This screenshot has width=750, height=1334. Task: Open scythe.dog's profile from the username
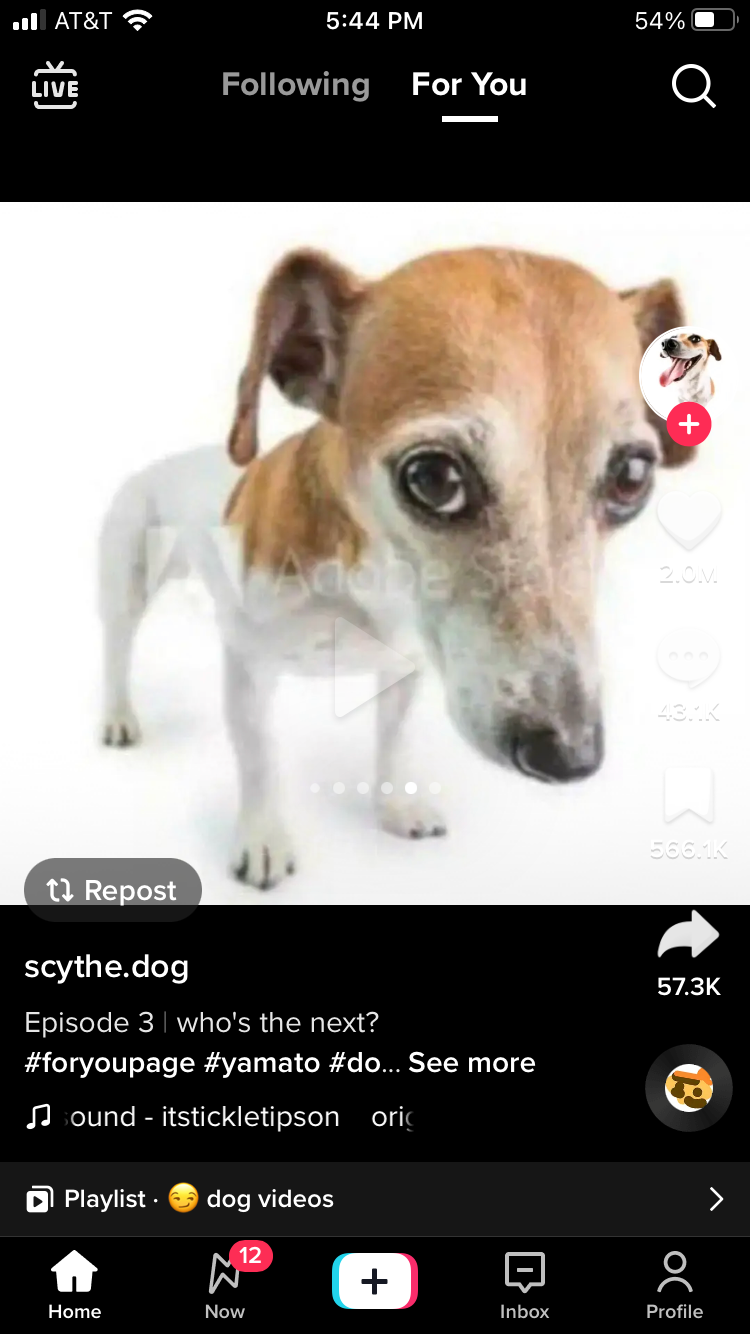(106, 967)
